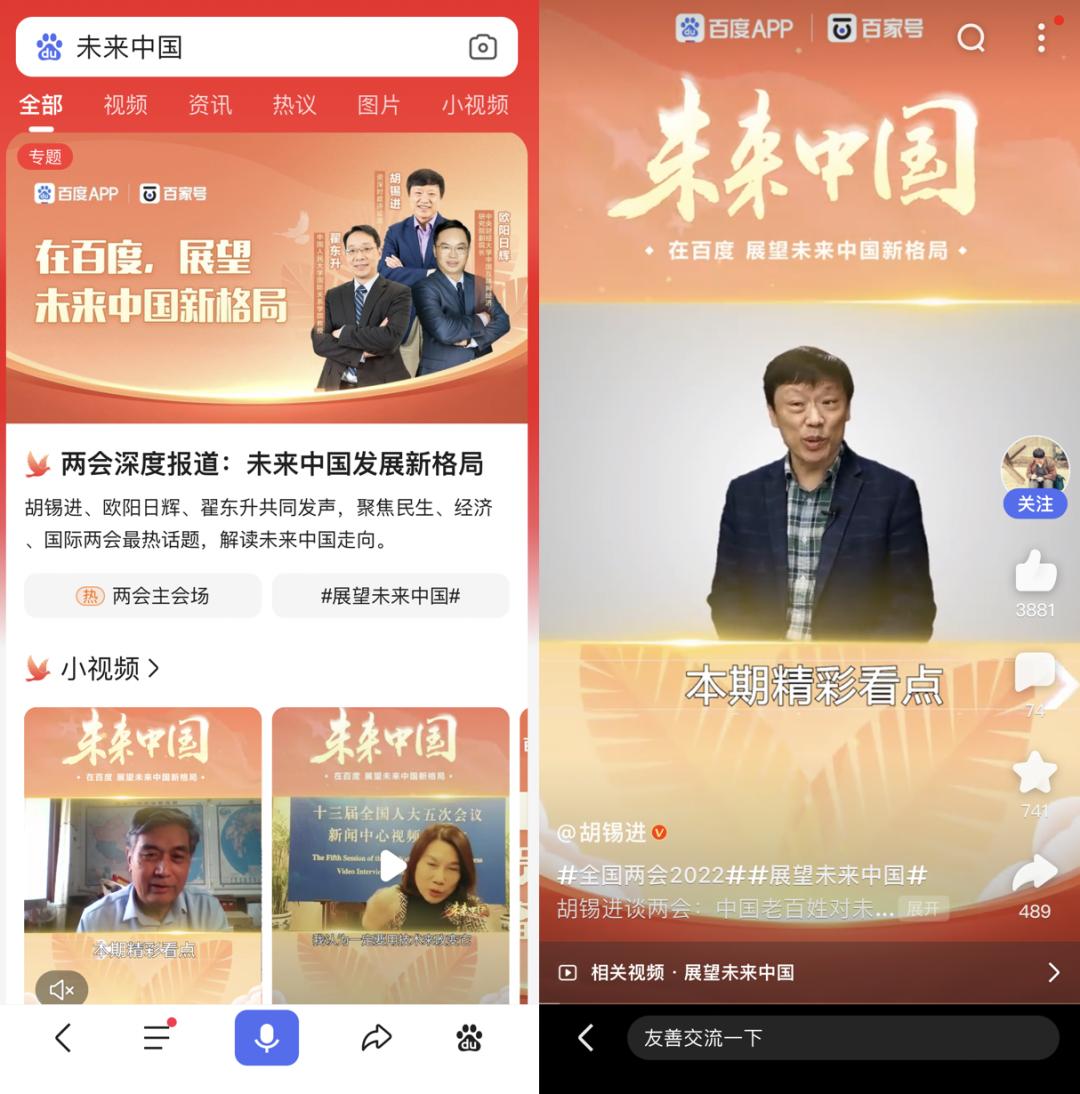The image size is (1080, 1094).
Task: Switch to the 视频 tab
Action: coord(125,105)
